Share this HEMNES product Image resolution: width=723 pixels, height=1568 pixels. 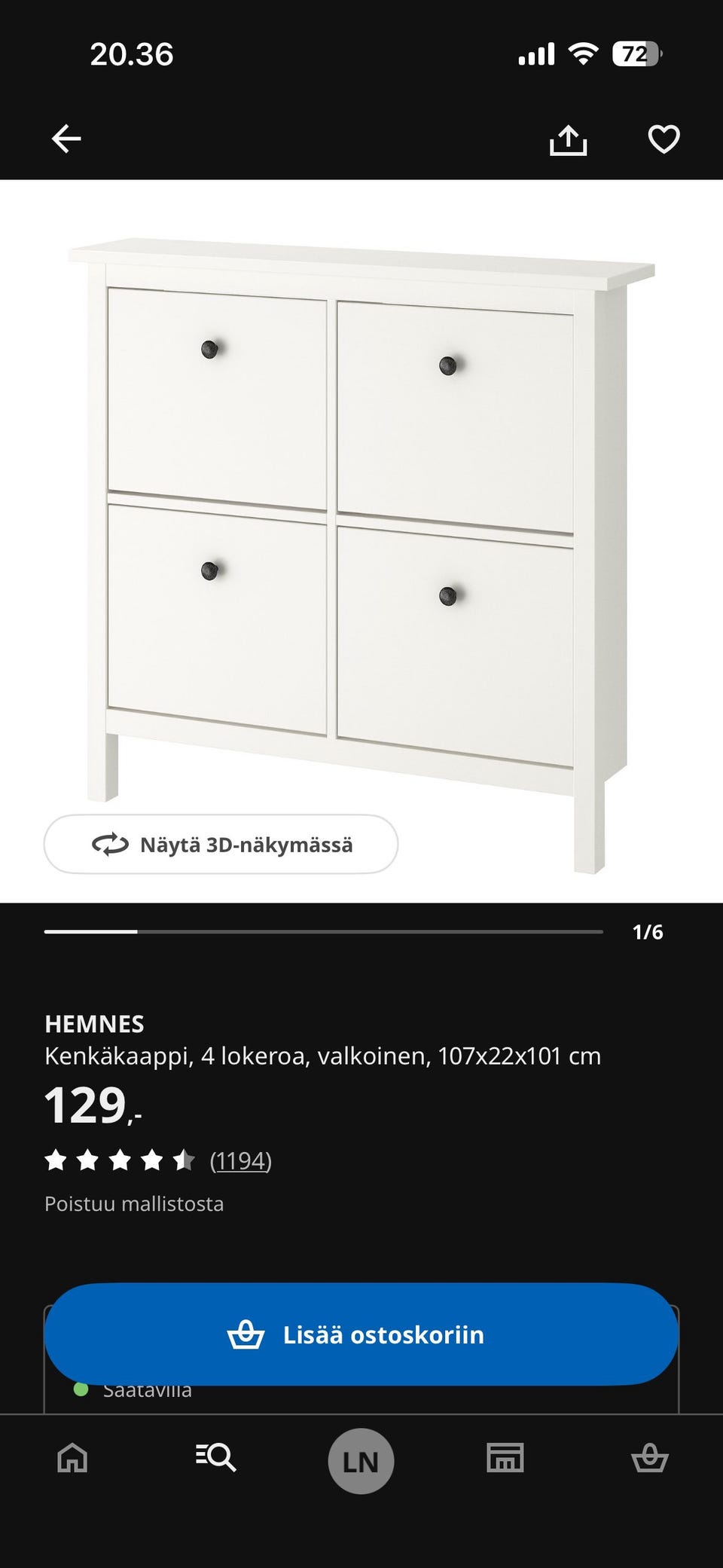(x=568, y=139)
